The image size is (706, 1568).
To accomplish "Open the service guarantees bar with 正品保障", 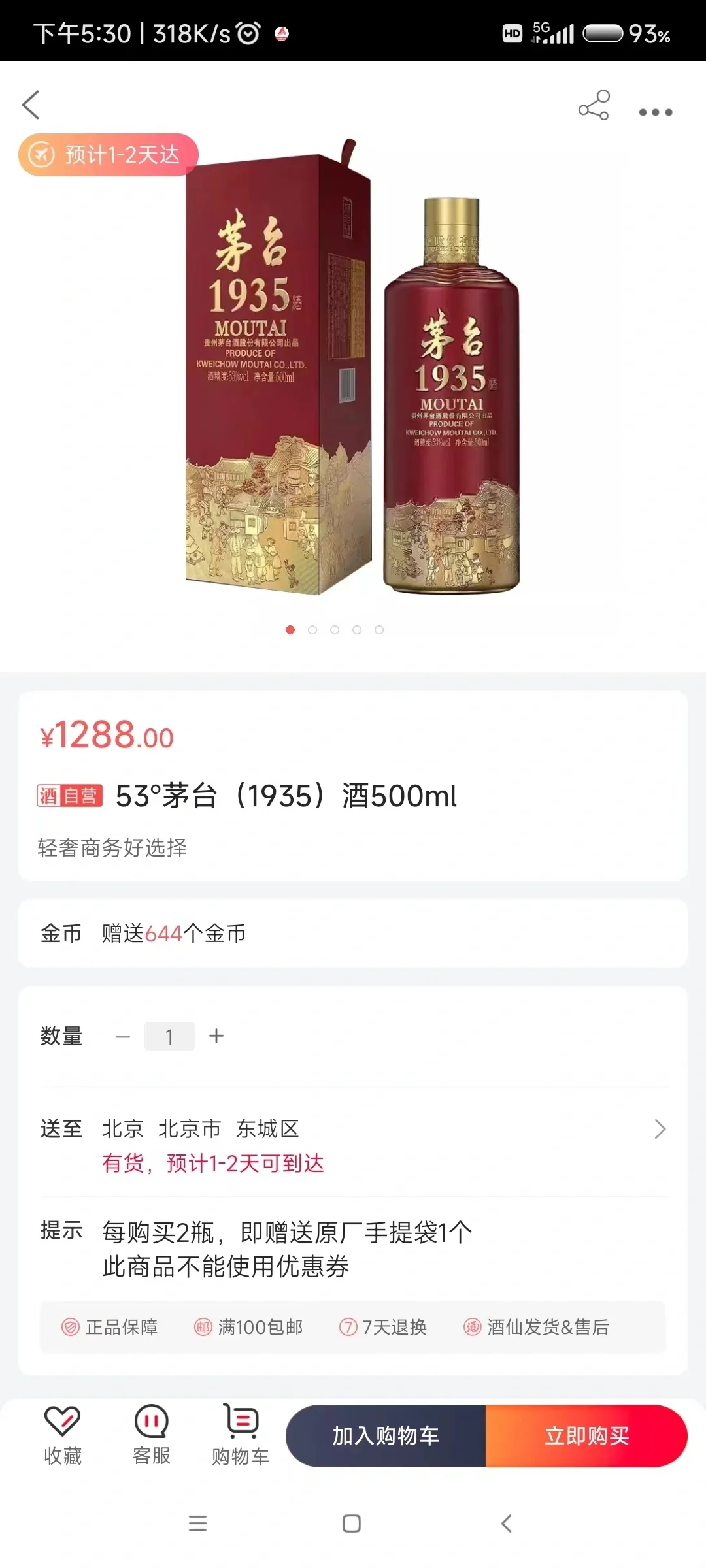I will point(353,1328).
